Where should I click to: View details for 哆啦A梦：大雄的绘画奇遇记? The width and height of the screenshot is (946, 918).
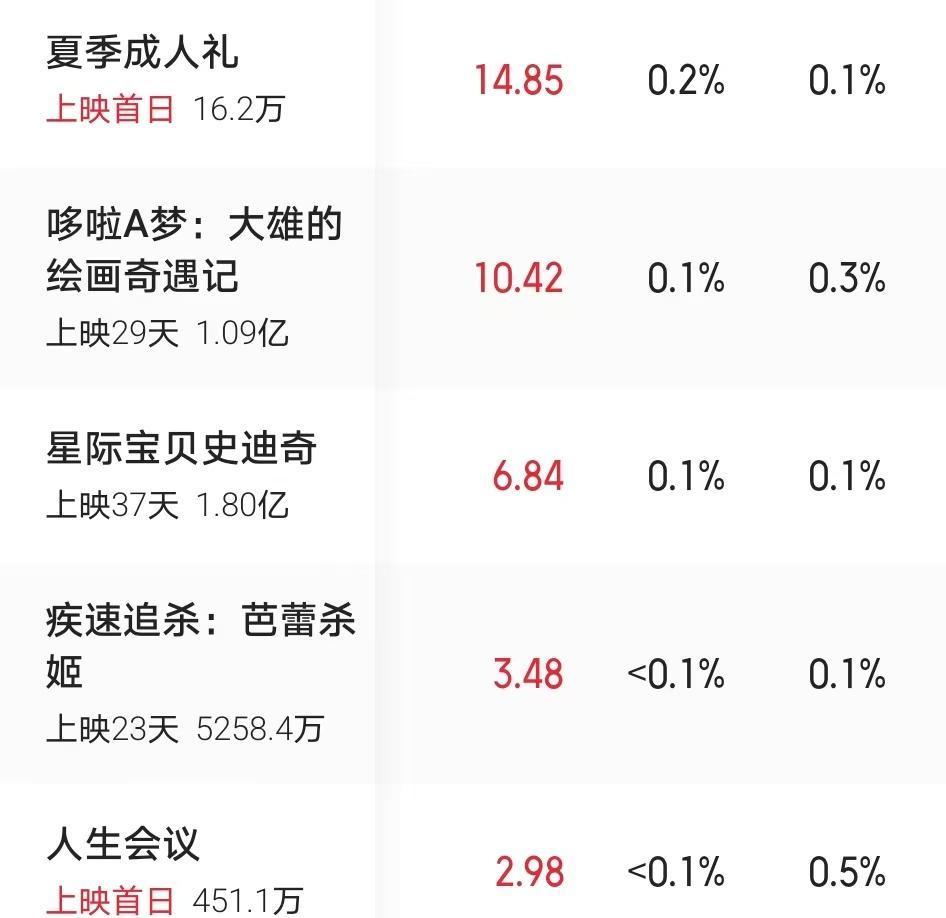point(195,250)
